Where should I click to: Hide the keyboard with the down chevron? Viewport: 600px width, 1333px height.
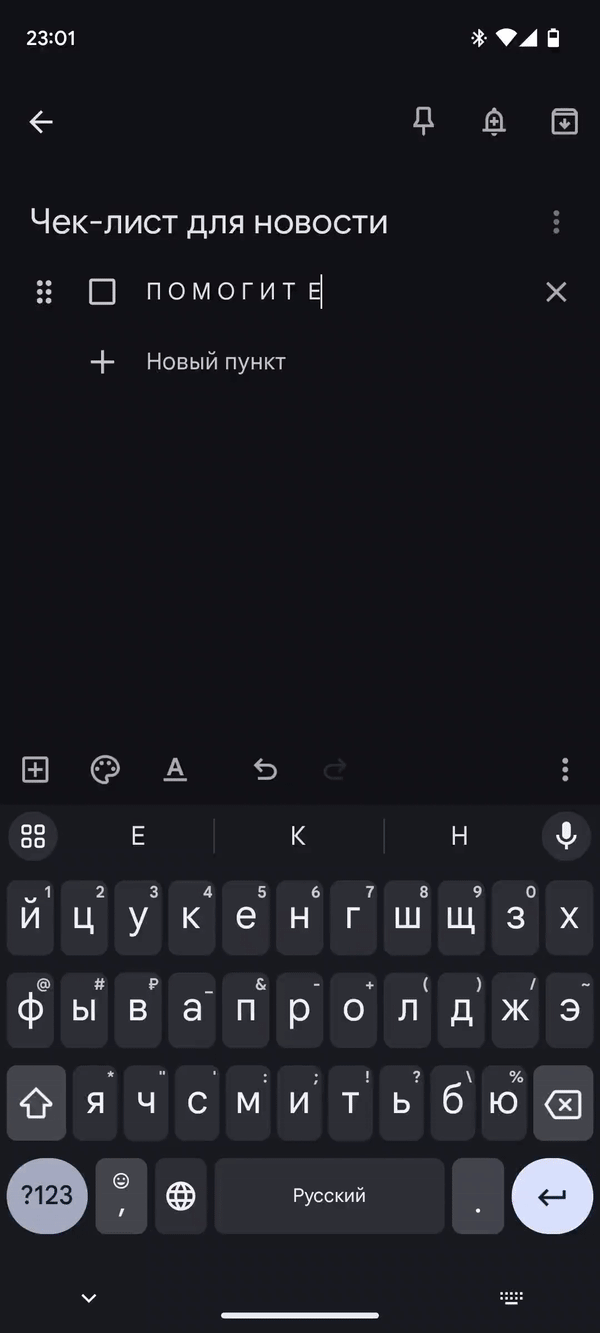[x=89, y=1298]
